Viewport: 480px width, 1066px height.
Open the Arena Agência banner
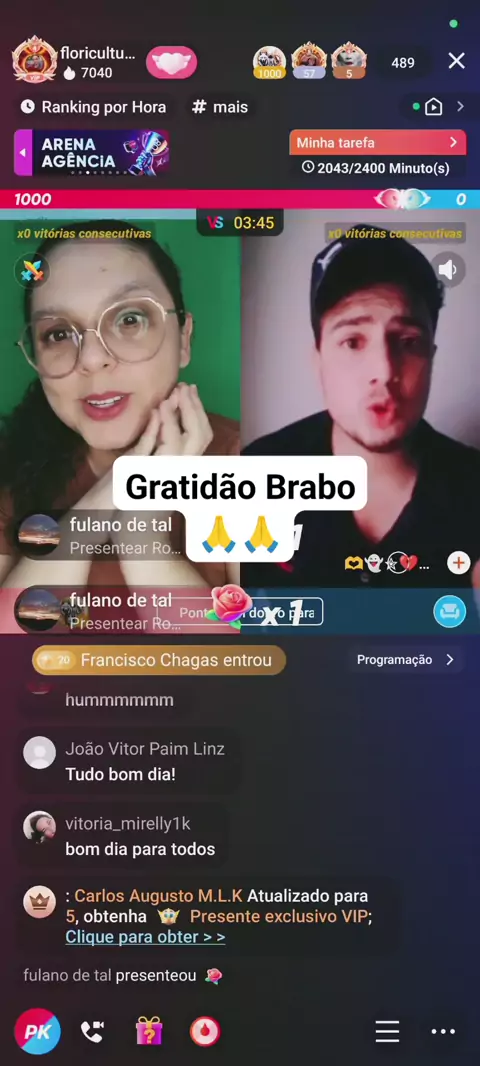(92, 153)
